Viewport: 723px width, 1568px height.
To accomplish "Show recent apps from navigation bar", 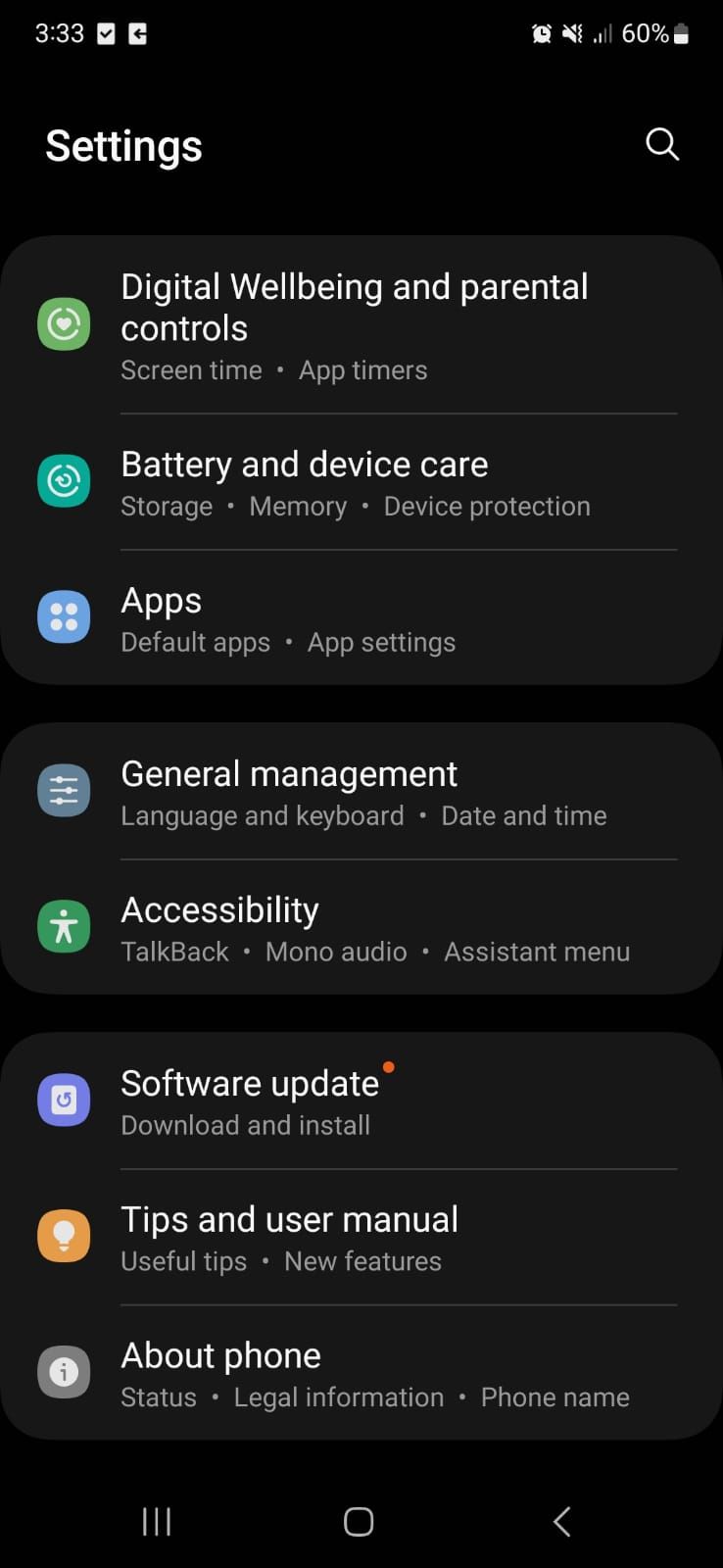I will (x=157, y=1521).
